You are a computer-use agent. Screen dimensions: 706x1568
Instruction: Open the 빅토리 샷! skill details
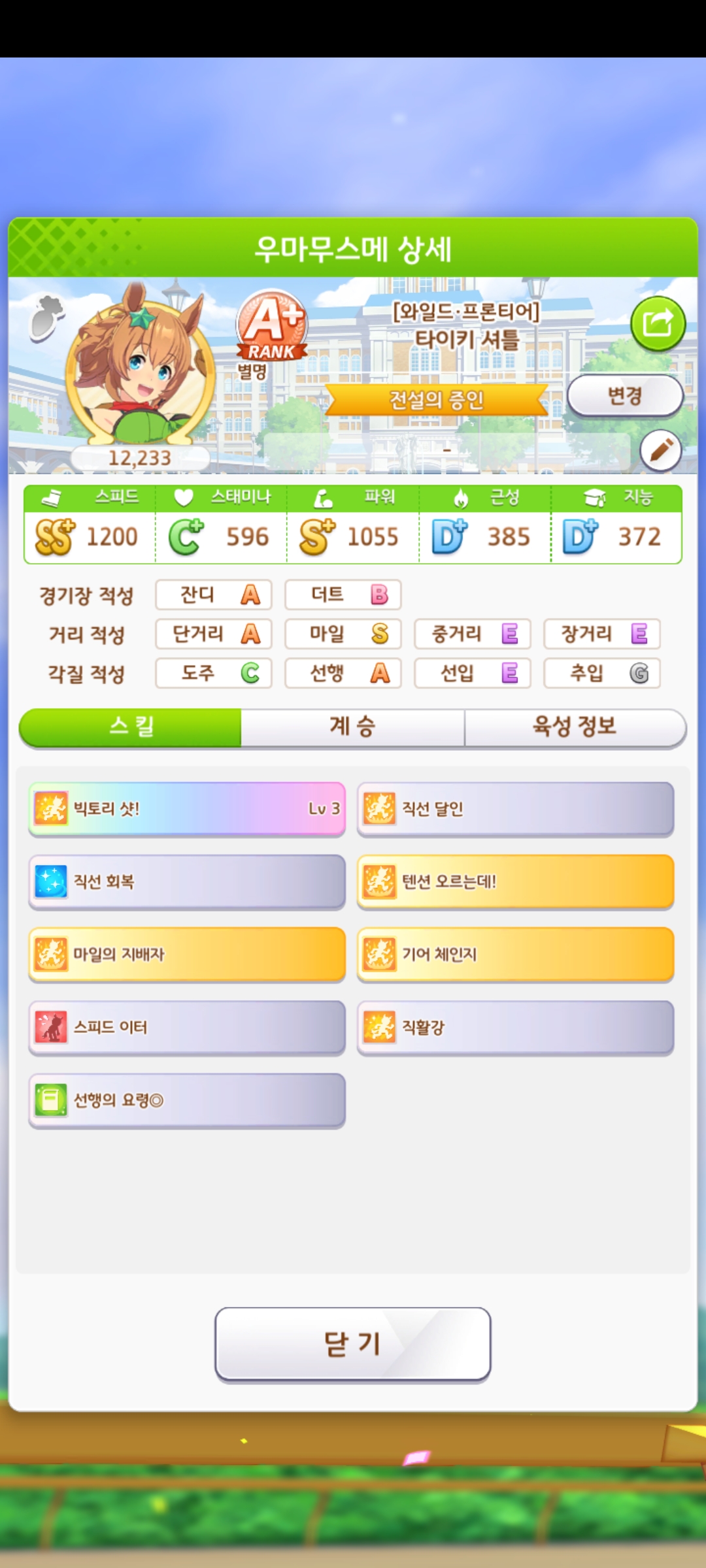coord(187,809)
